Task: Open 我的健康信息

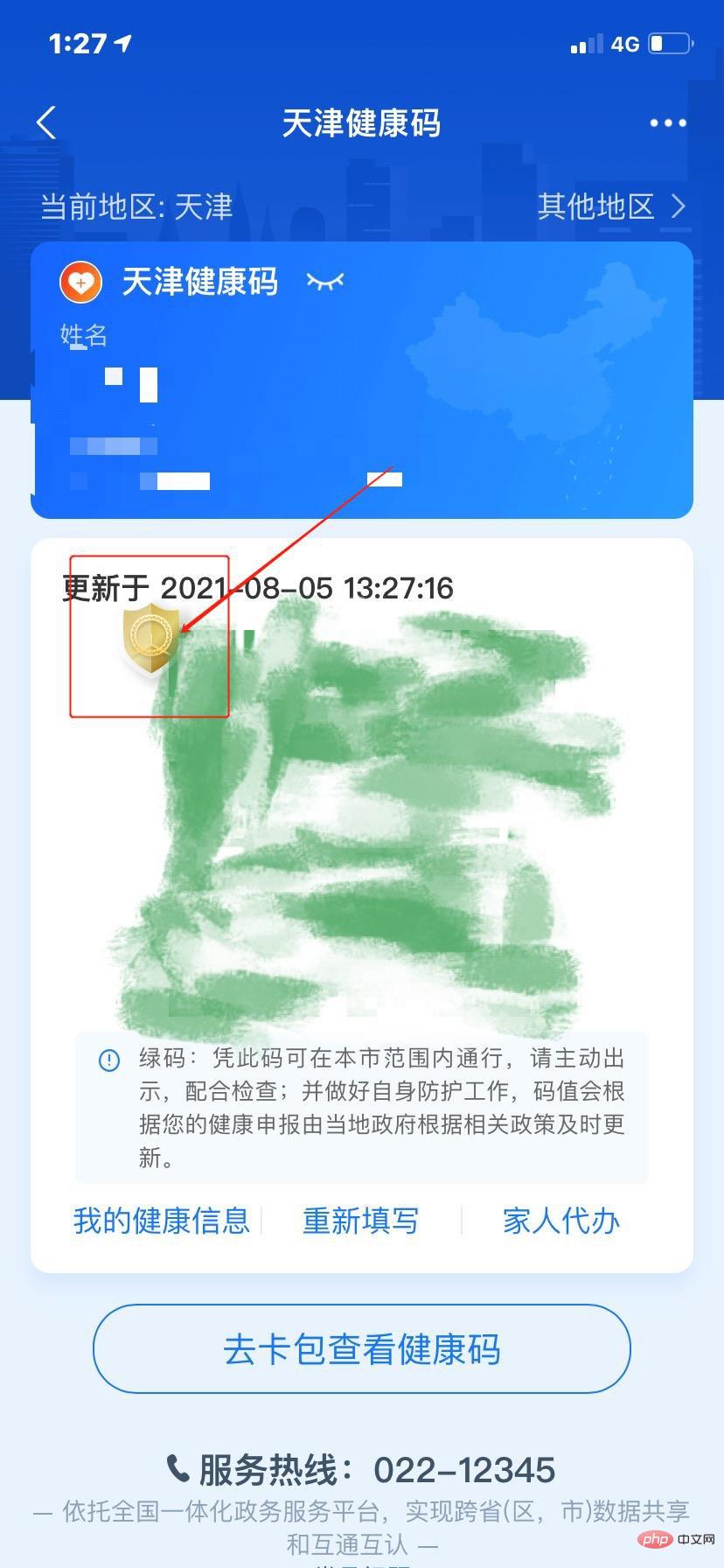Action: point(162,1221)
